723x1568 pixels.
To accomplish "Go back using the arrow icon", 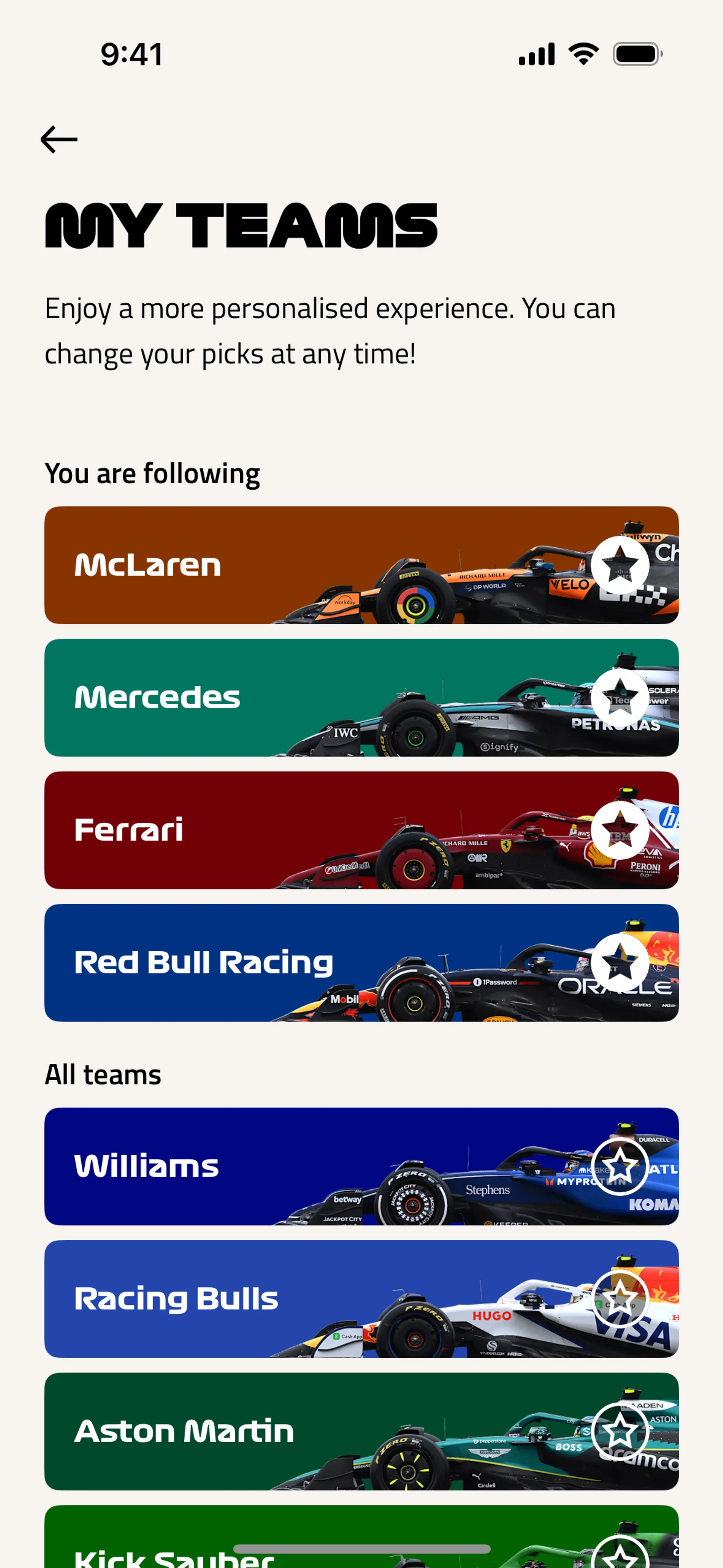I will click(x=59, y=139).
